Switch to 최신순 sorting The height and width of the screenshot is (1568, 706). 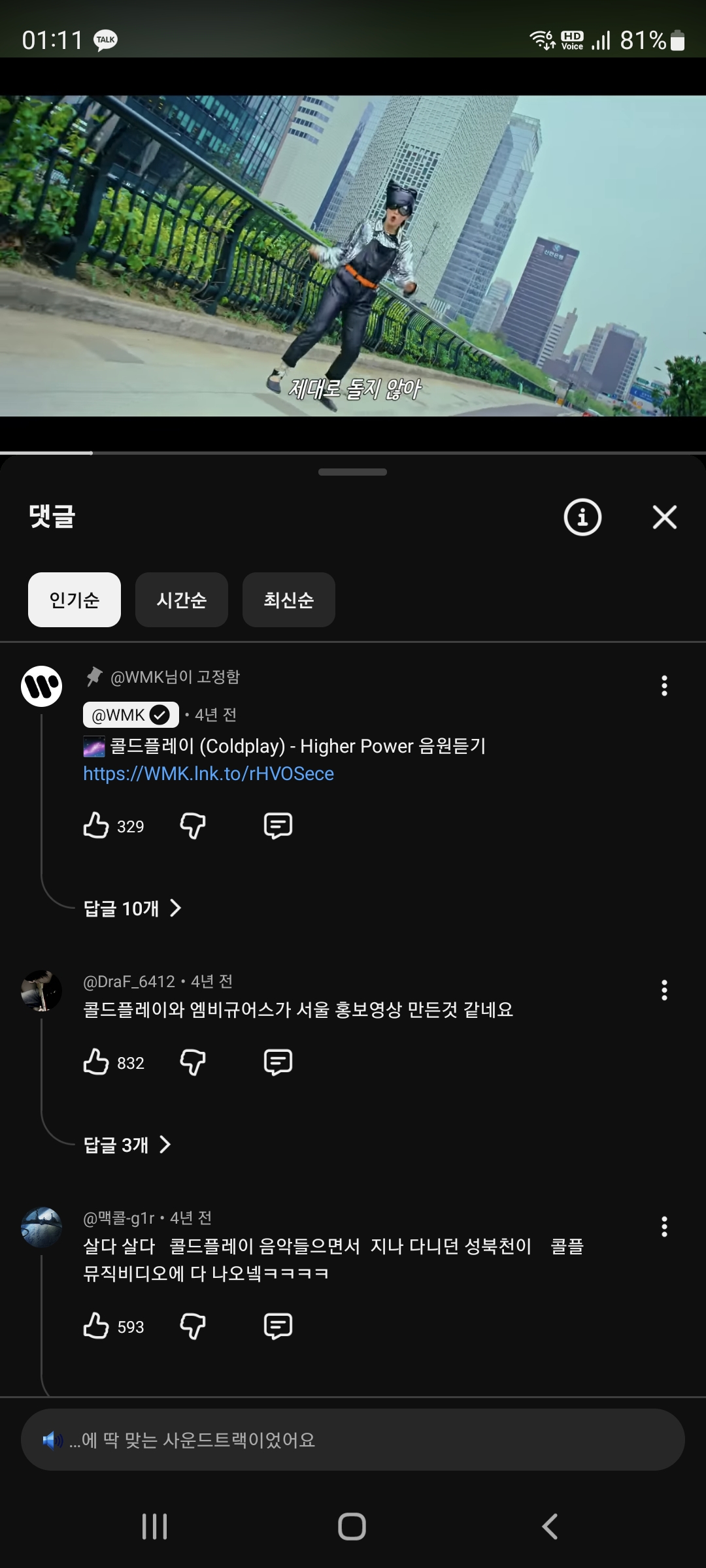[289, 600]
